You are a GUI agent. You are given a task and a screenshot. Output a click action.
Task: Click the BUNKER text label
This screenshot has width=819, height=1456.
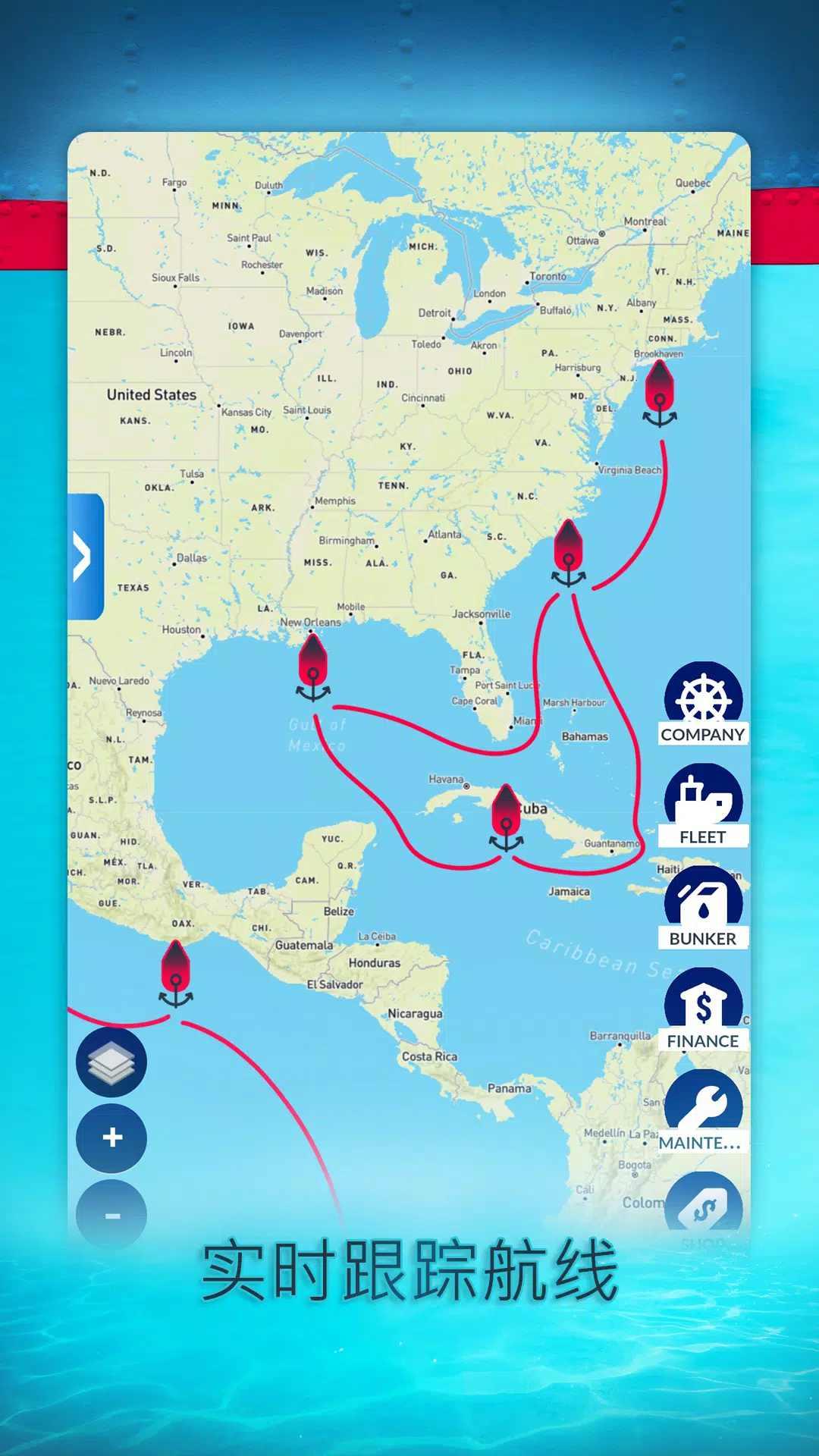[x=703, y=938]
